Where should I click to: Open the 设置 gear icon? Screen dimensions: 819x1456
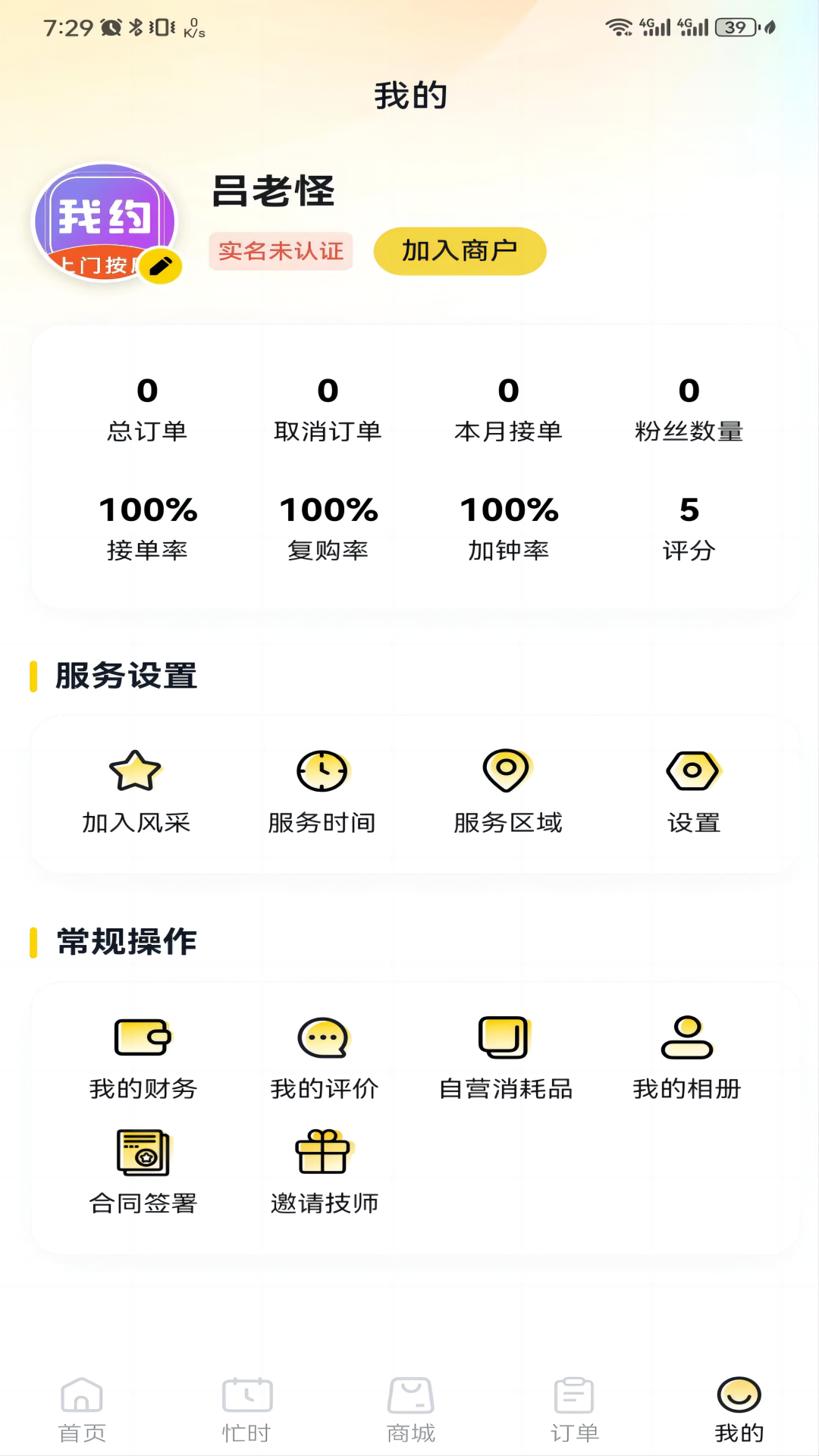coord(692,770)
